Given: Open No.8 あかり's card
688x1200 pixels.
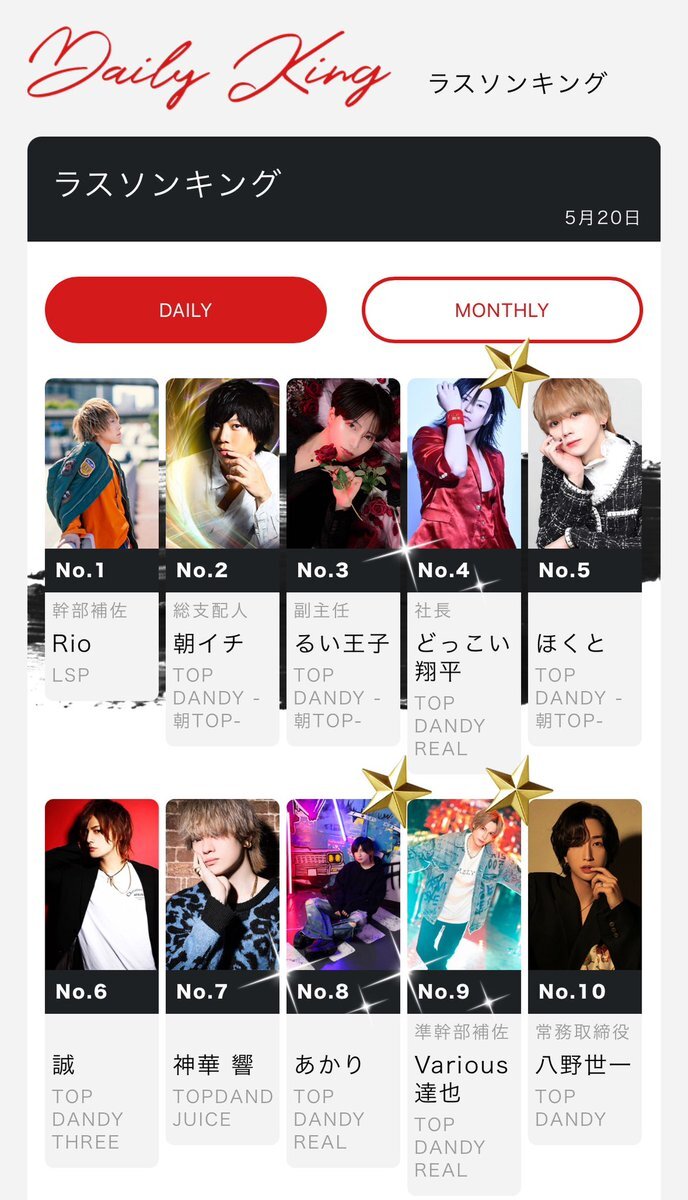Looking at the screenshot, I should tap(343, 983).
